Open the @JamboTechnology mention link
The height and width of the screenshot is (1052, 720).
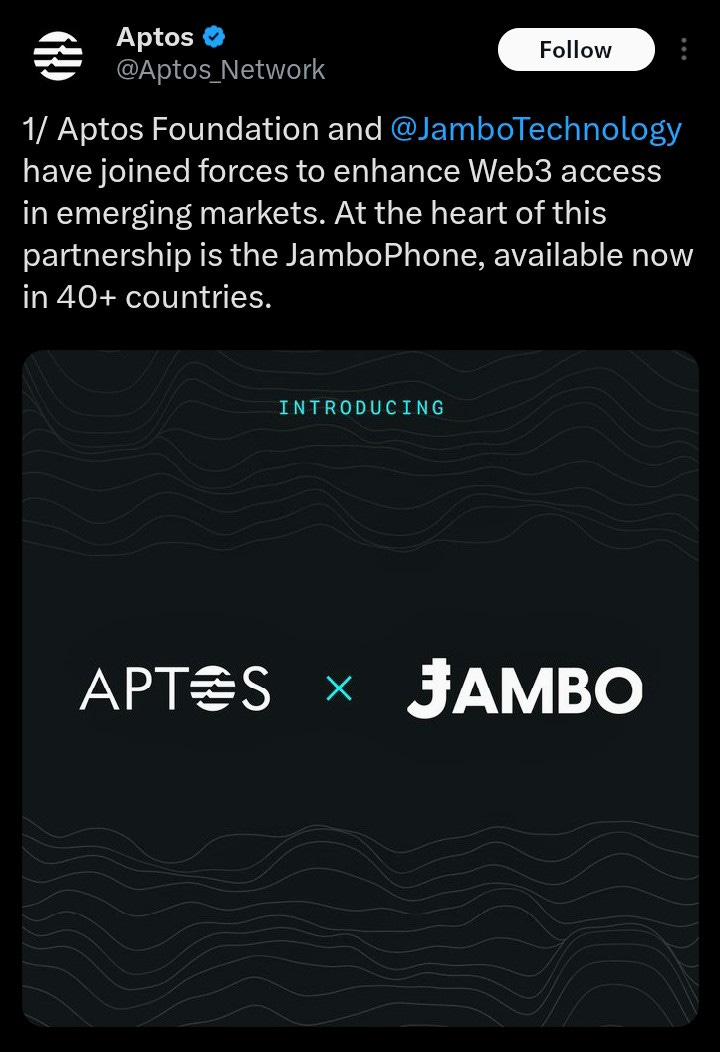[536, 129]
